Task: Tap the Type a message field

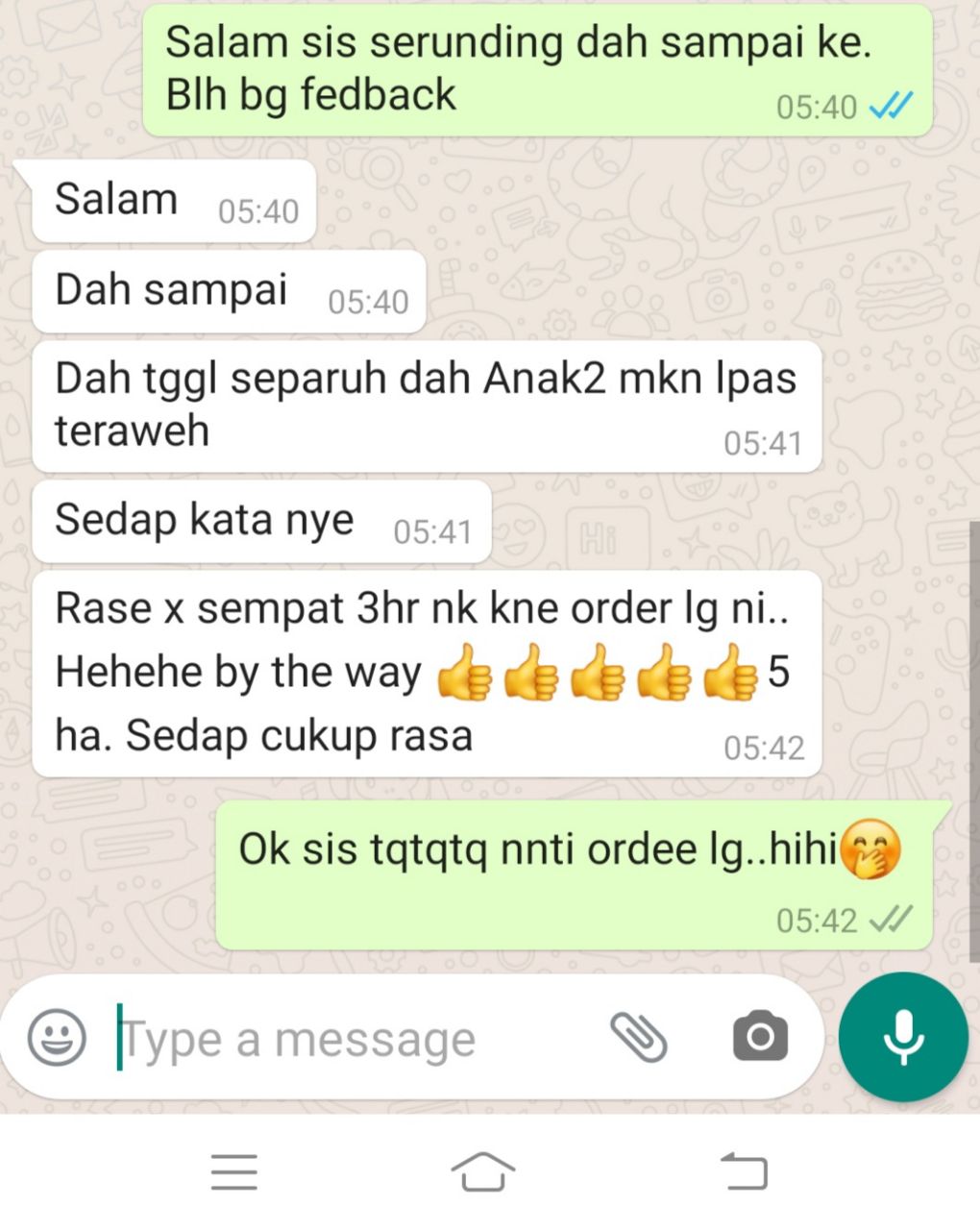Action: click(355, 1040)
